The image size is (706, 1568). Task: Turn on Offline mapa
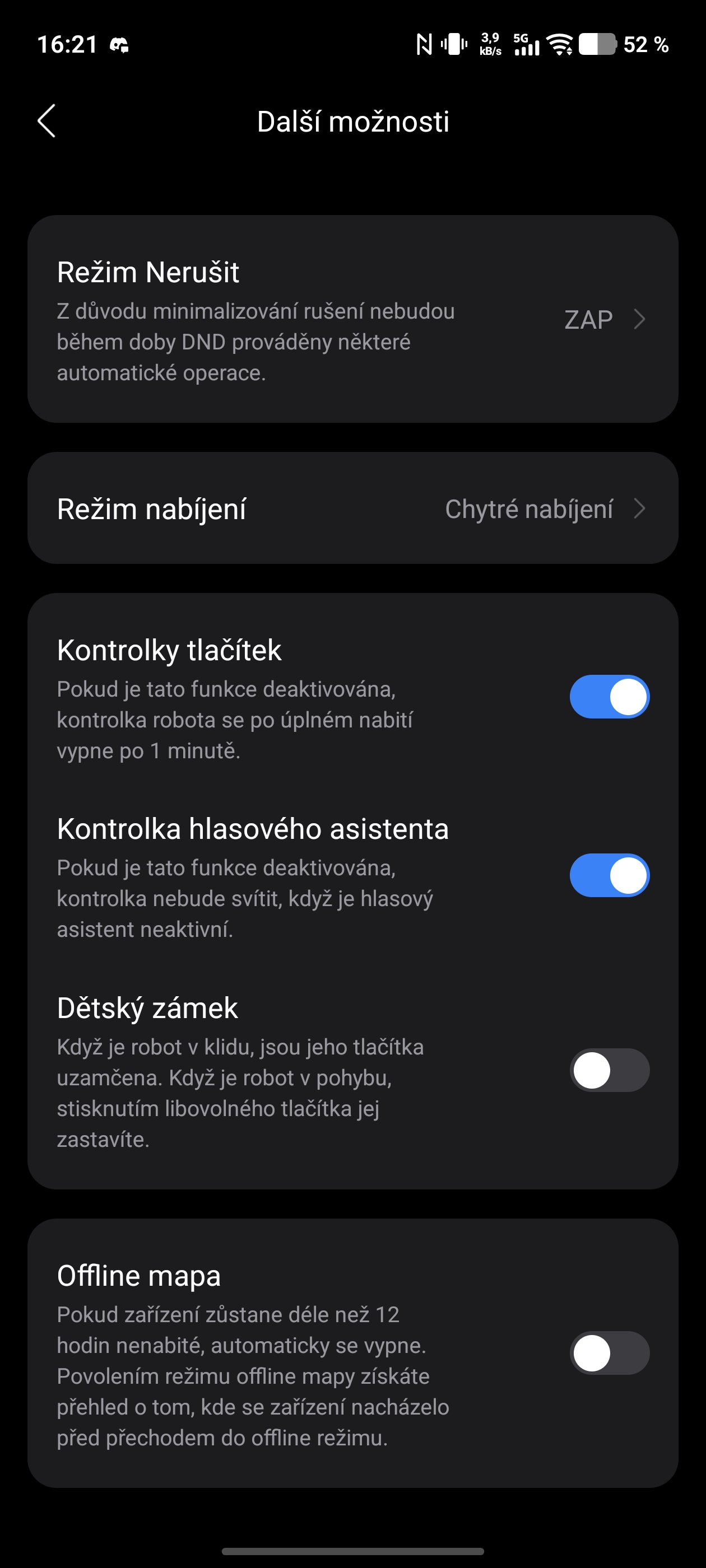pos(609,1352)
